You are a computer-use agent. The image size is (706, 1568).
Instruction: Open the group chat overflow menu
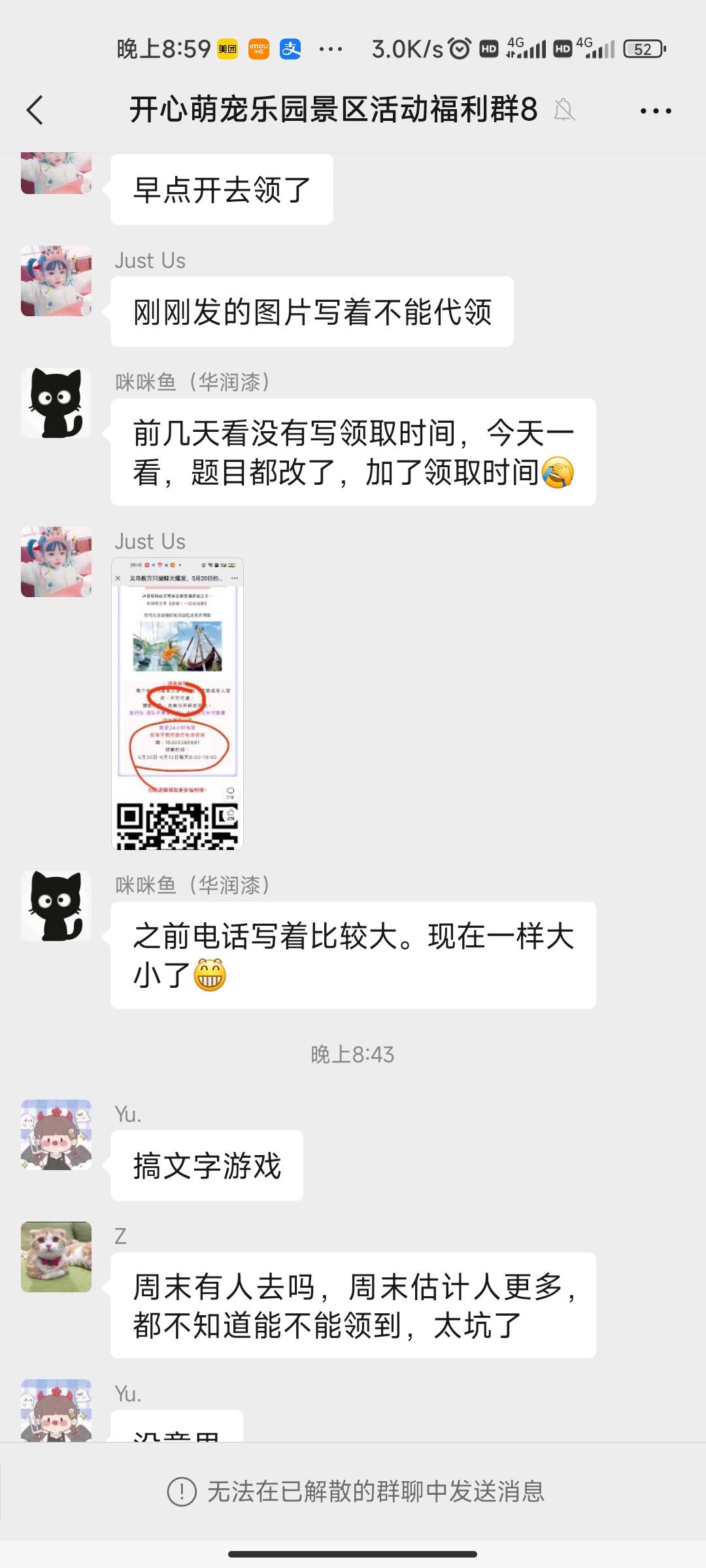655,111
